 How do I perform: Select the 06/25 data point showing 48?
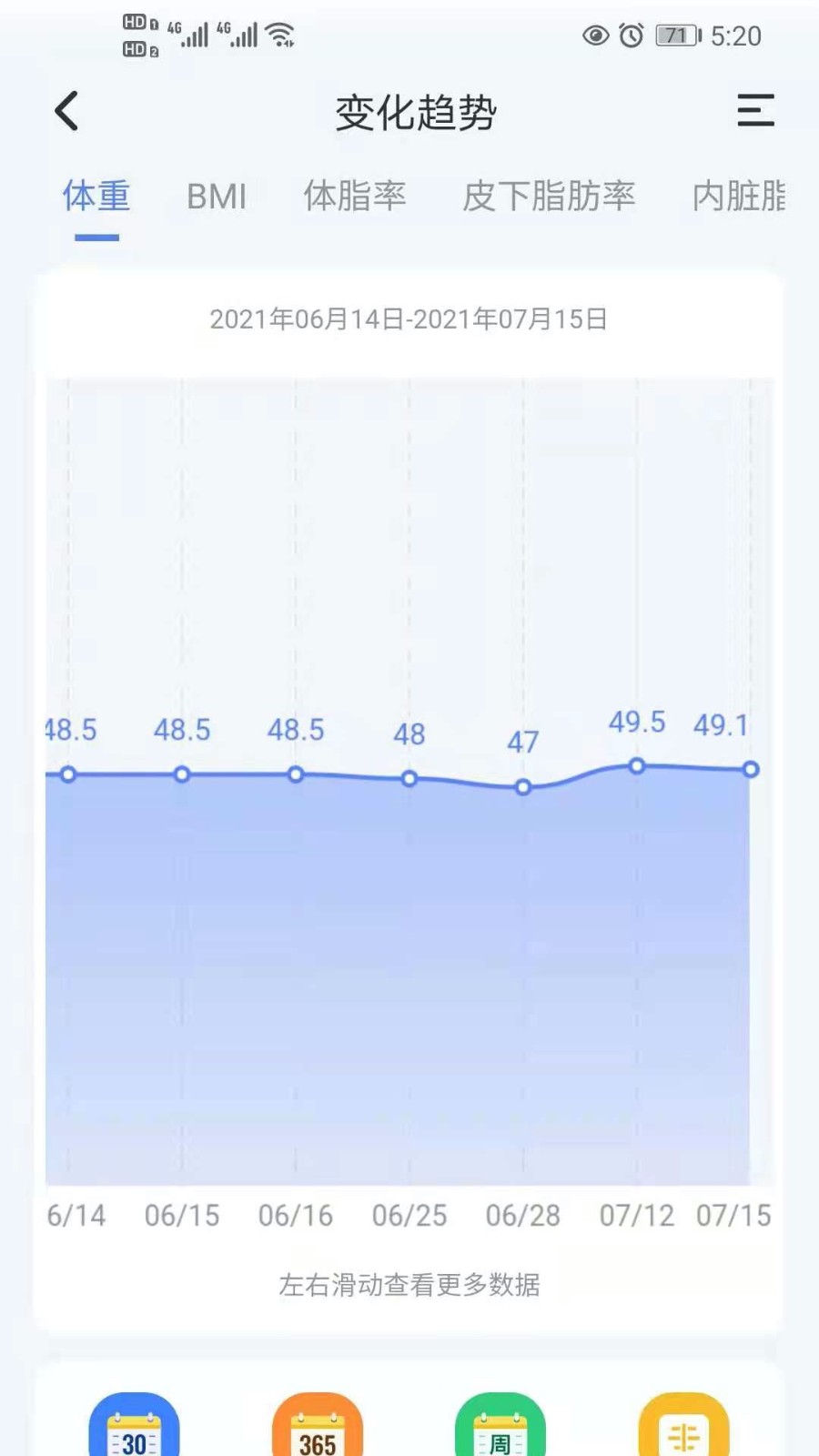click(409, 779)
